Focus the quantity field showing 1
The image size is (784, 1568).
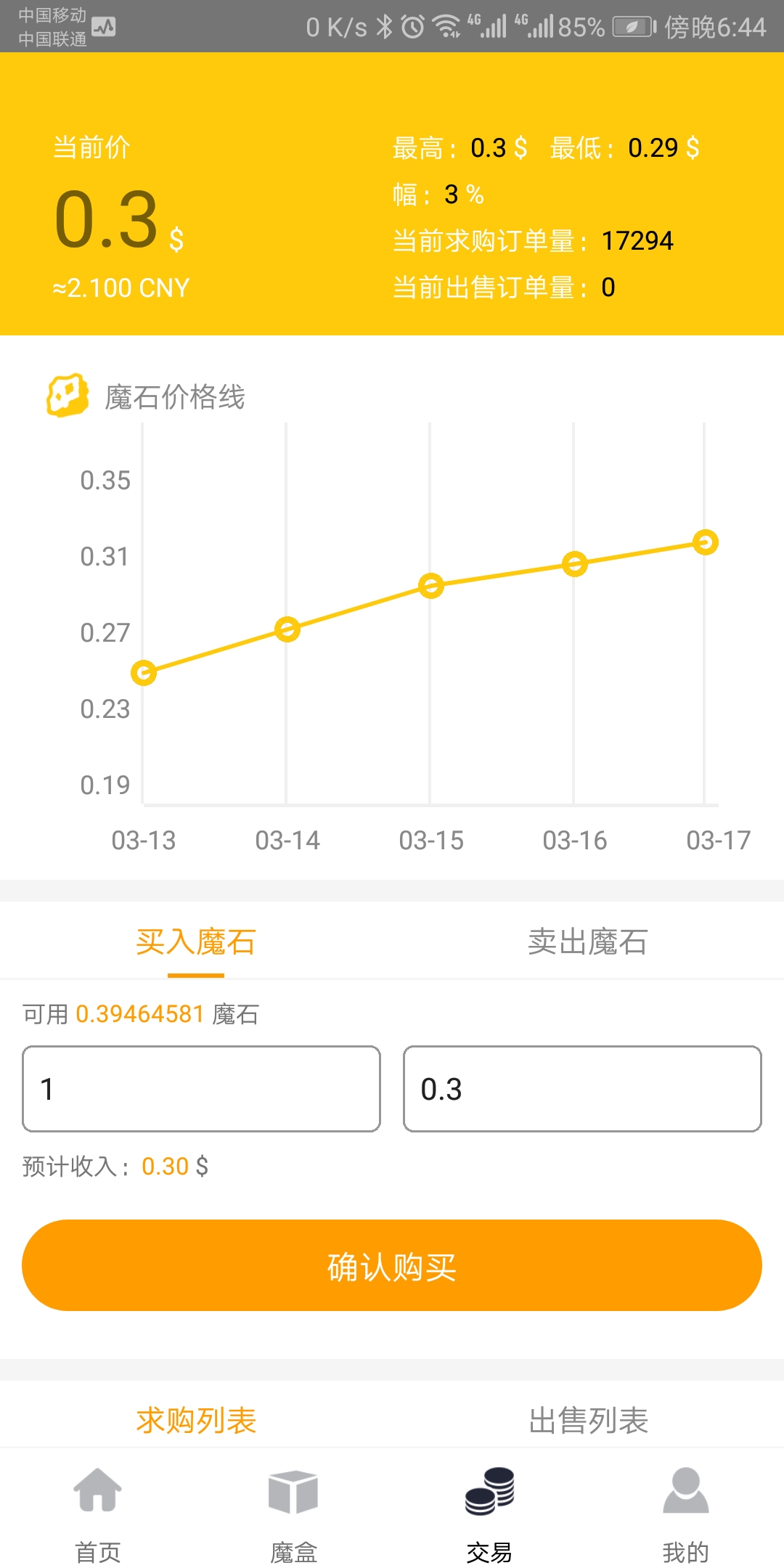[x=202, y=1089]
